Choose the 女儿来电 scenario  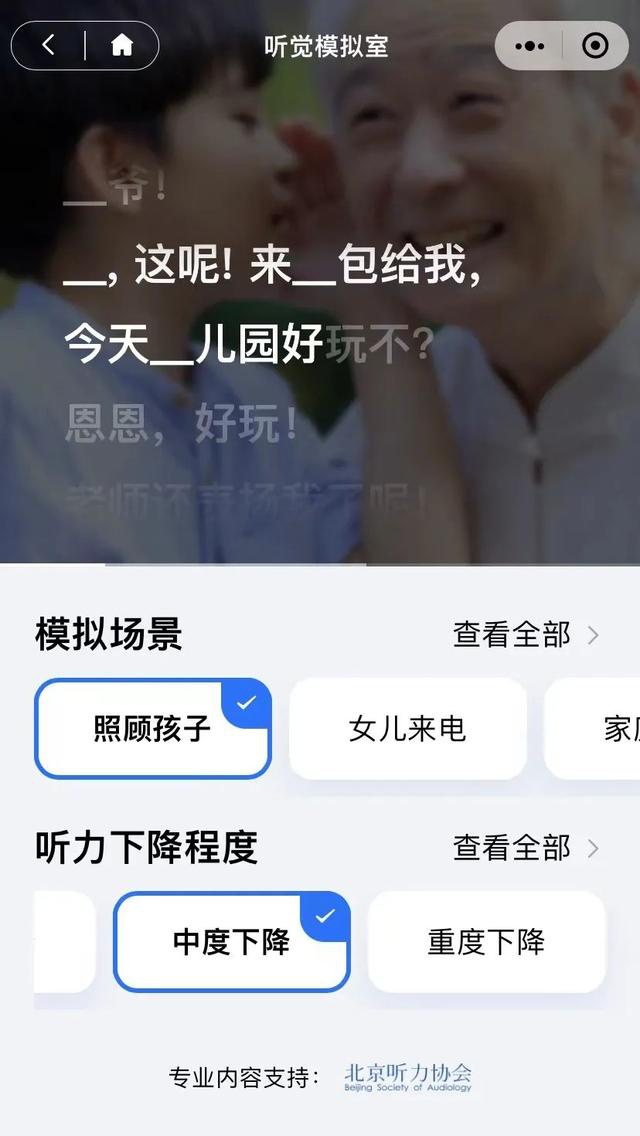(407, 729)
